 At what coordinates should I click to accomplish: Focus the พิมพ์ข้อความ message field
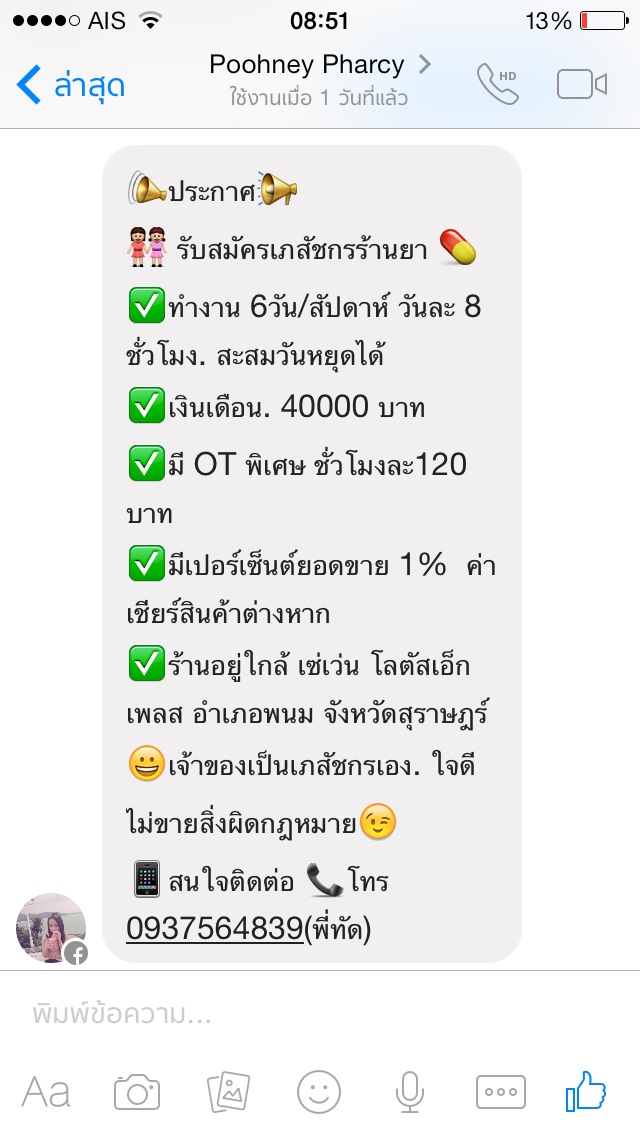pyautogui.click(x=320, y=1014)
